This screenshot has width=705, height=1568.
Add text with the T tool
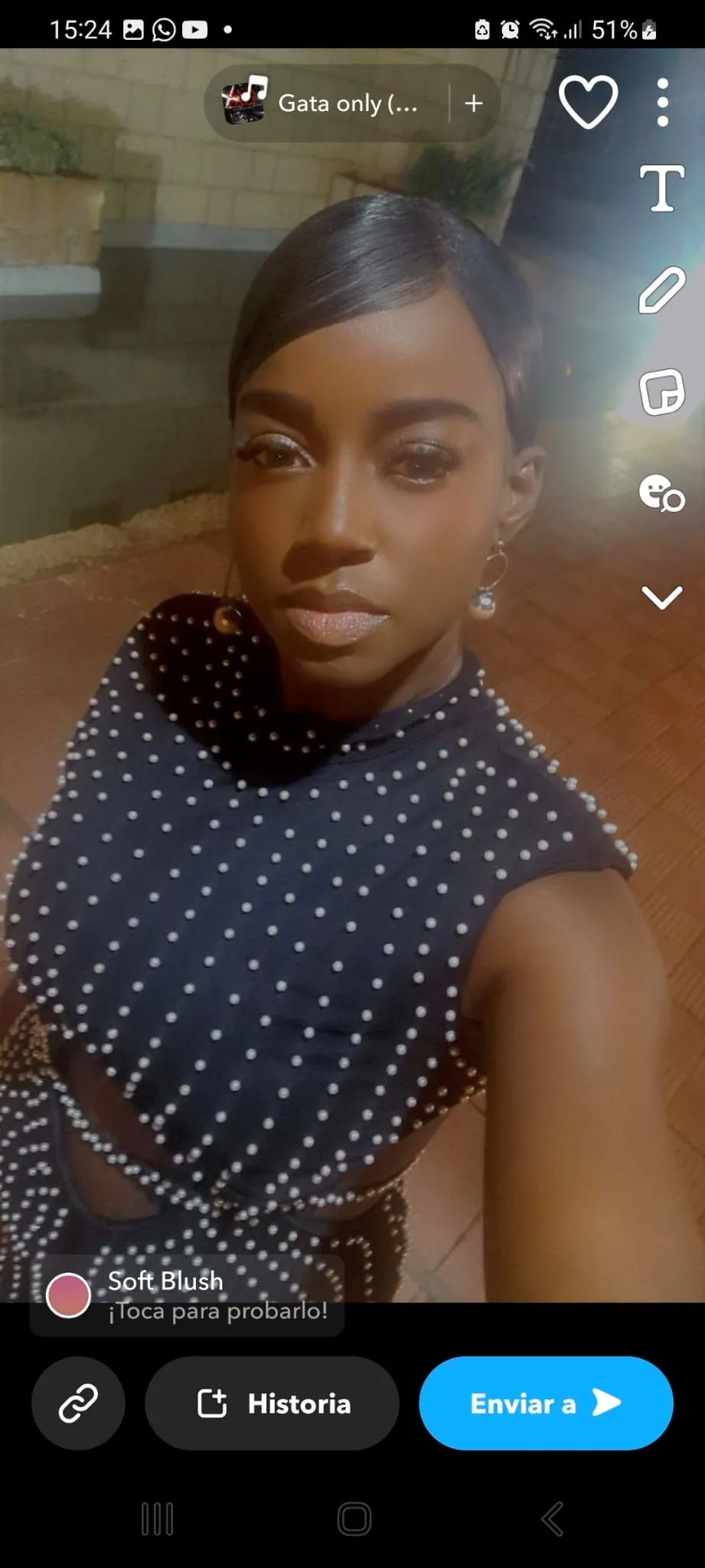pyautogui.click(x=661, y=189)
